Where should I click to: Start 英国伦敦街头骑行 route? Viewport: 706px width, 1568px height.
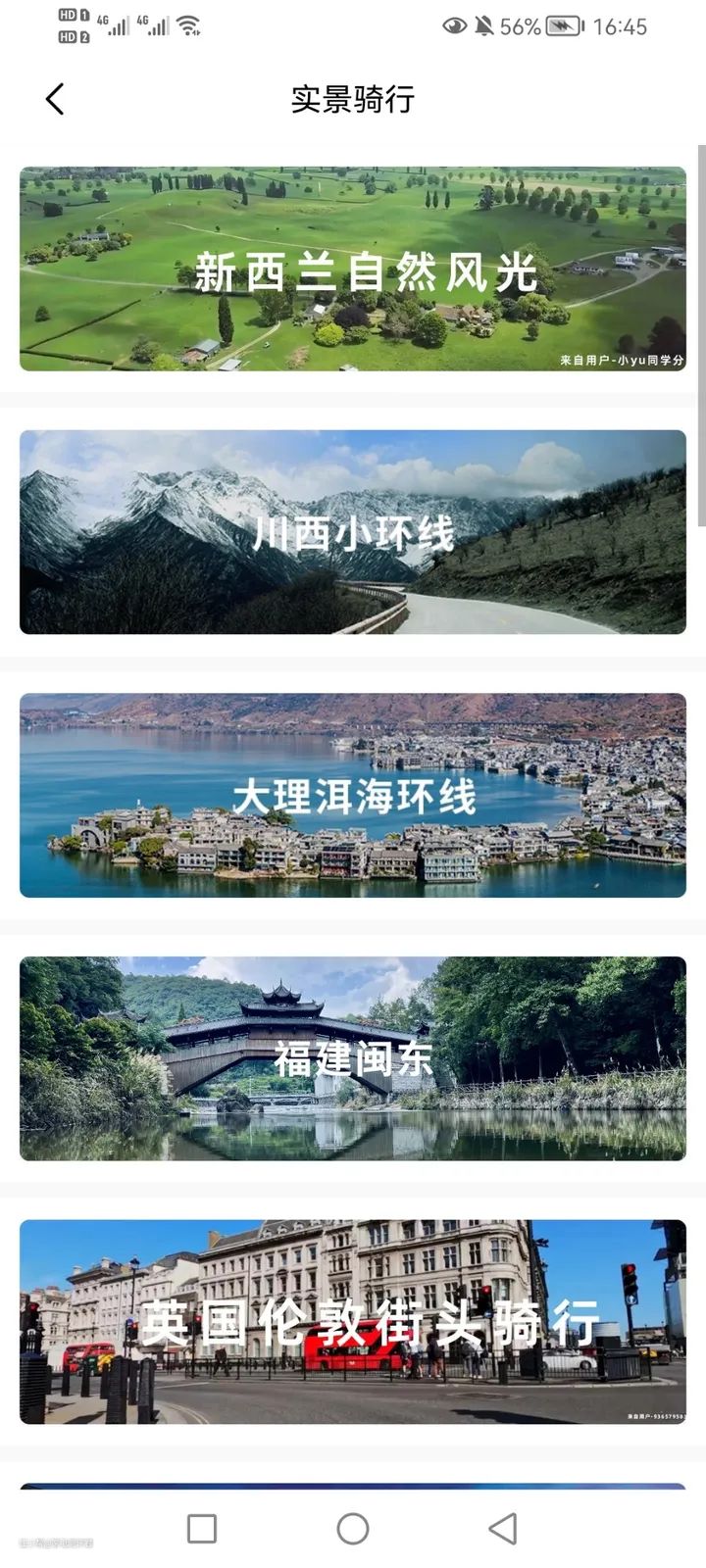pos(353,1322)
